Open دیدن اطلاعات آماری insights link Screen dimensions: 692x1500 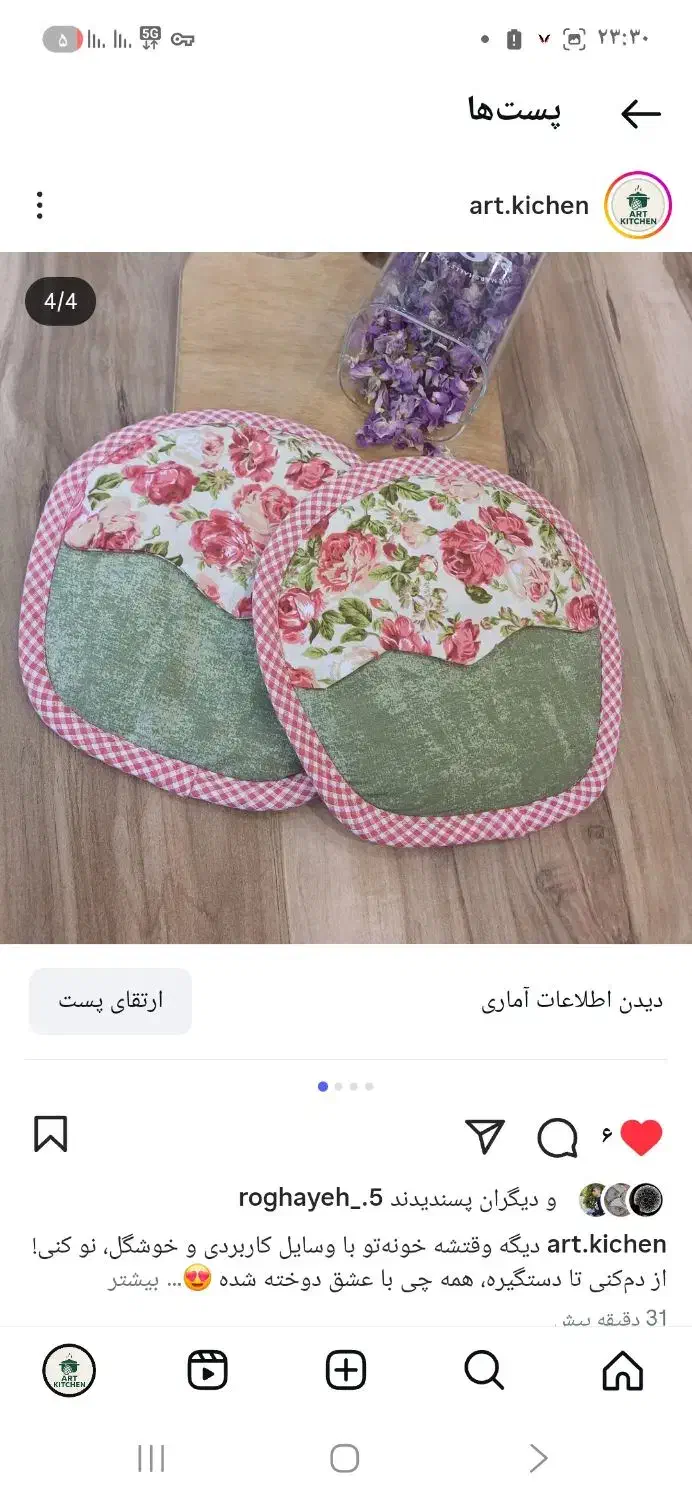[572, 1001]
